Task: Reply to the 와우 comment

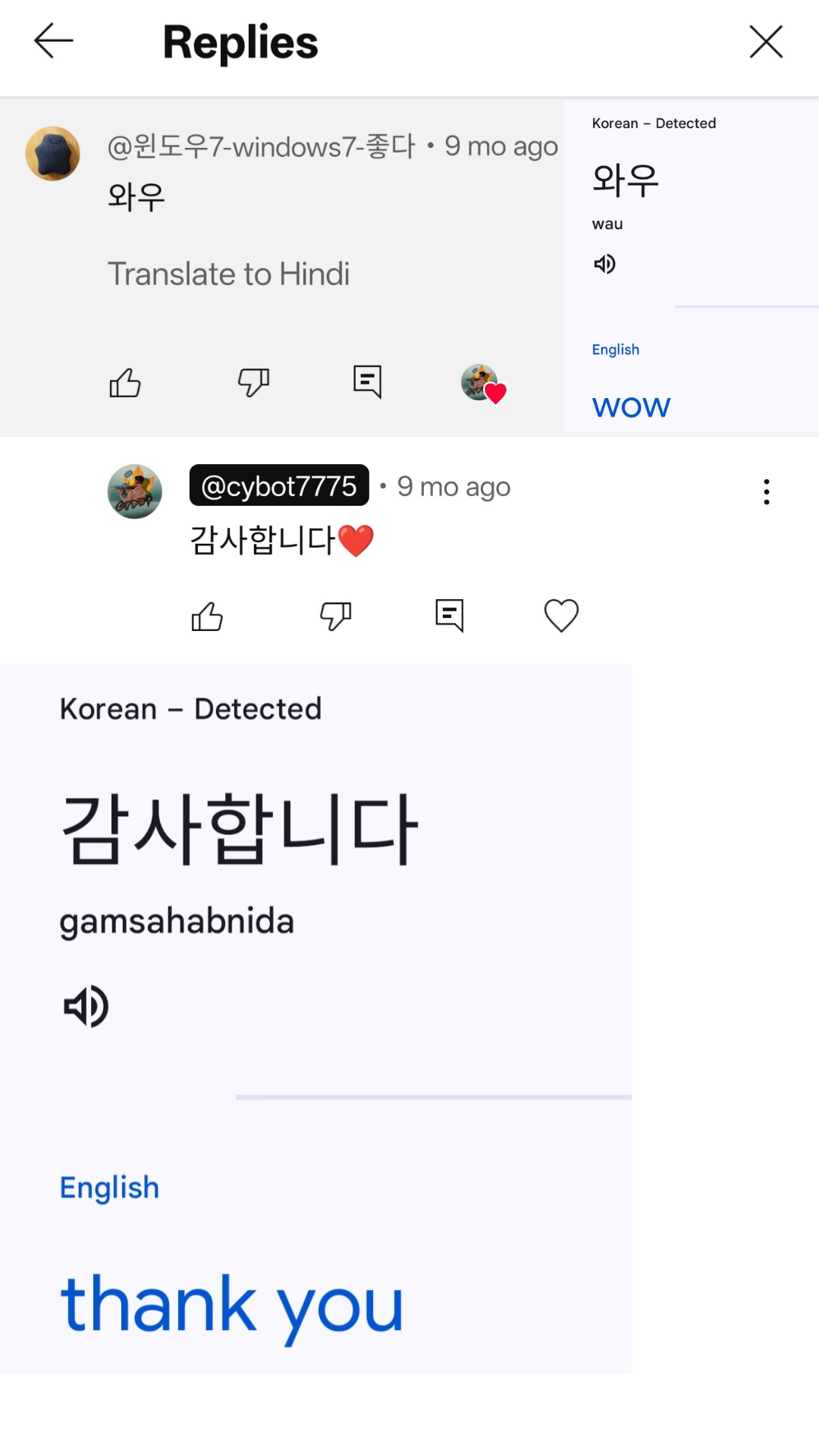Action: point(367,382)
